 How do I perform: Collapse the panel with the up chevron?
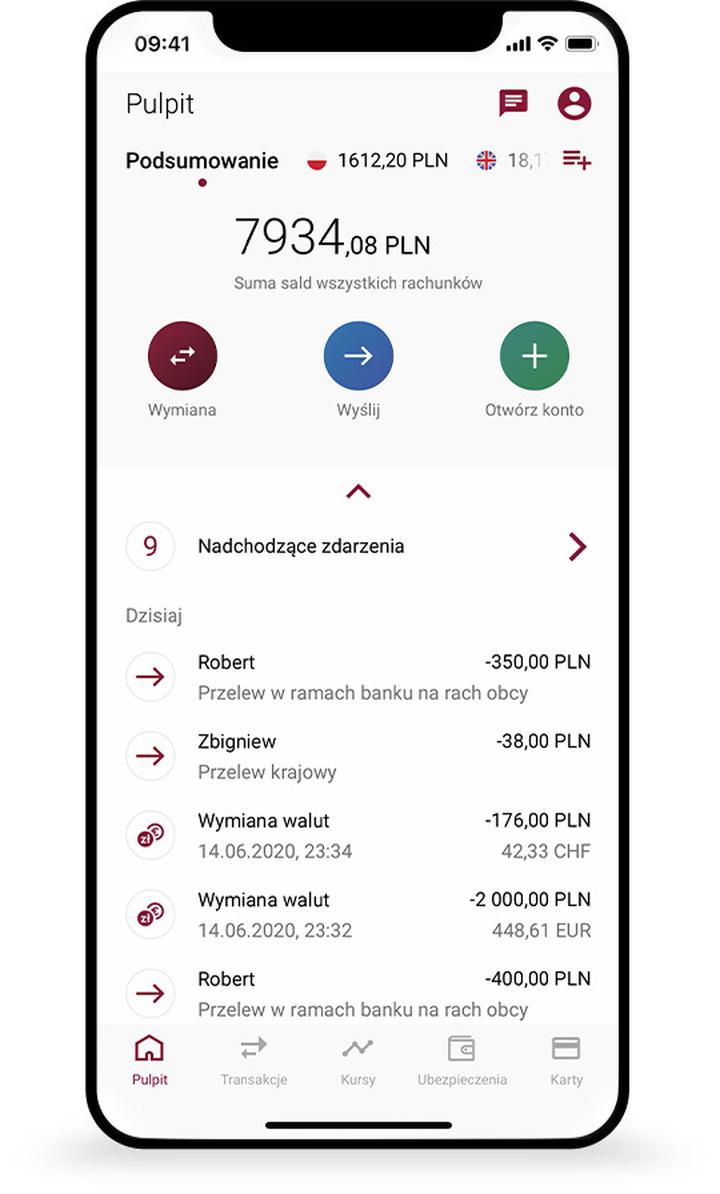tap(358, 491)
